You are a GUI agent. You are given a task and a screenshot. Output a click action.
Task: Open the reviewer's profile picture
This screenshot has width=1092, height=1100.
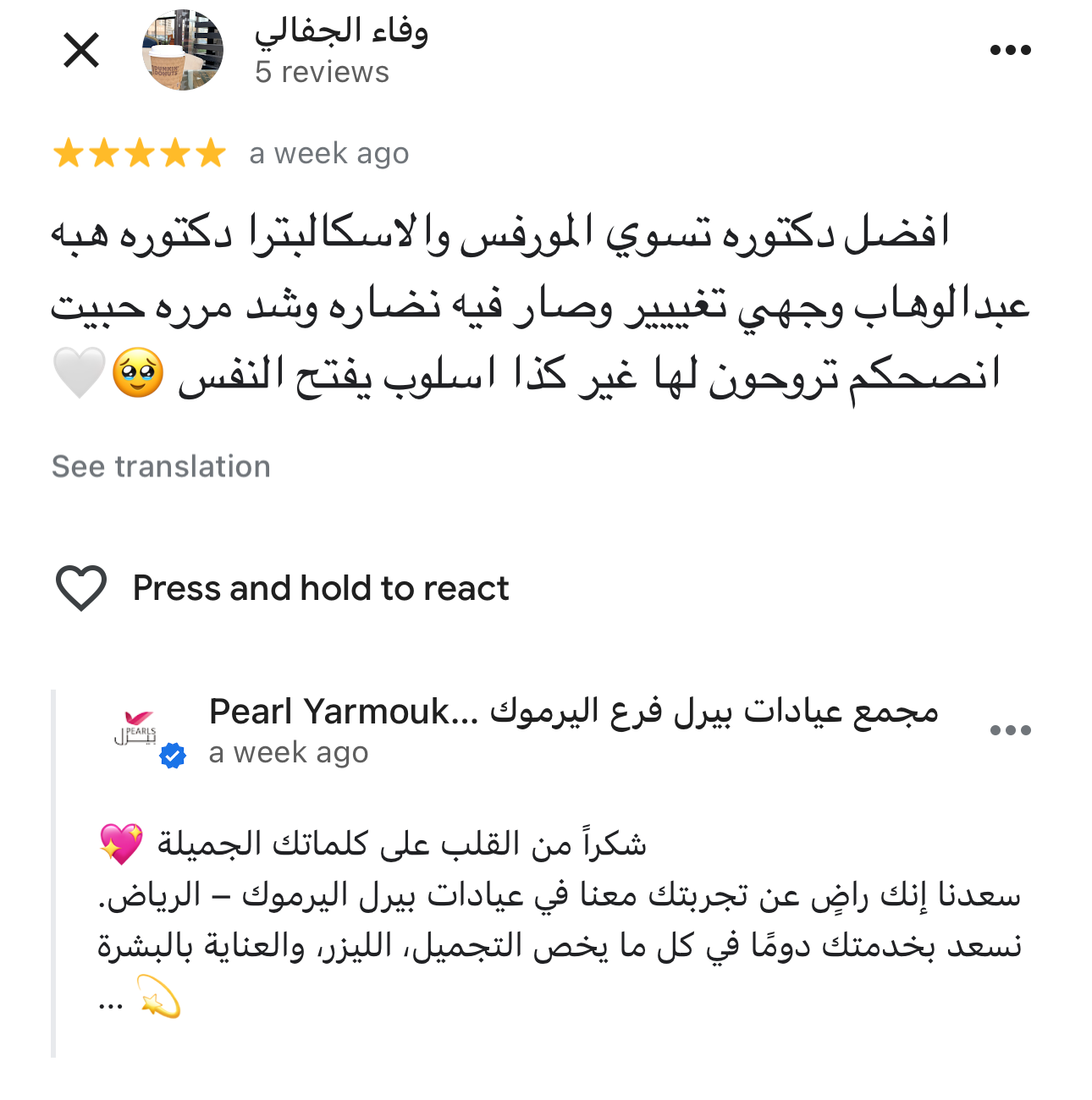(x=183, y=50)
